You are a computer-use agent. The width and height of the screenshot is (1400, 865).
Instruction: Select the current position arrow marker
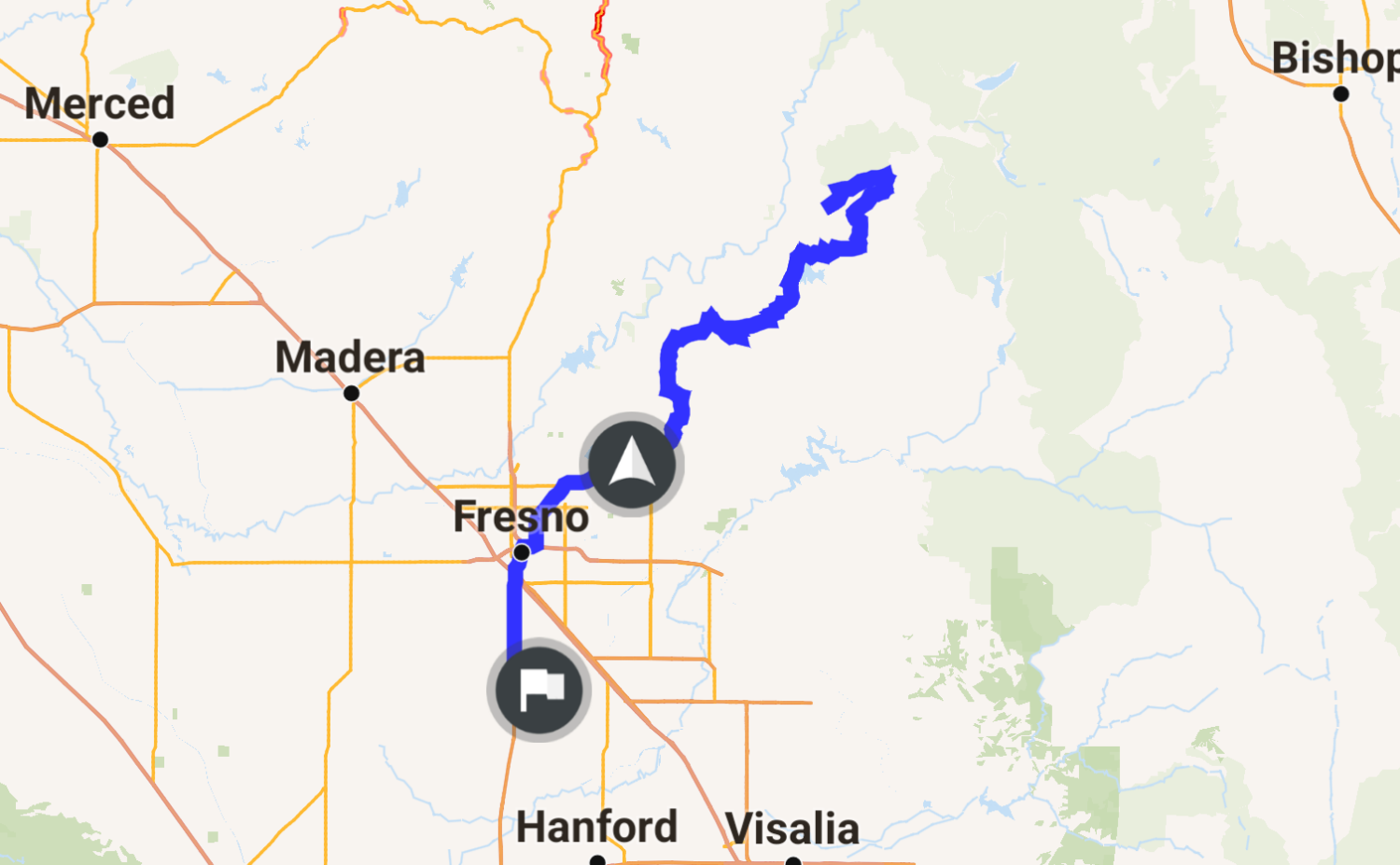pyautogui.click(x=632, y=464)
